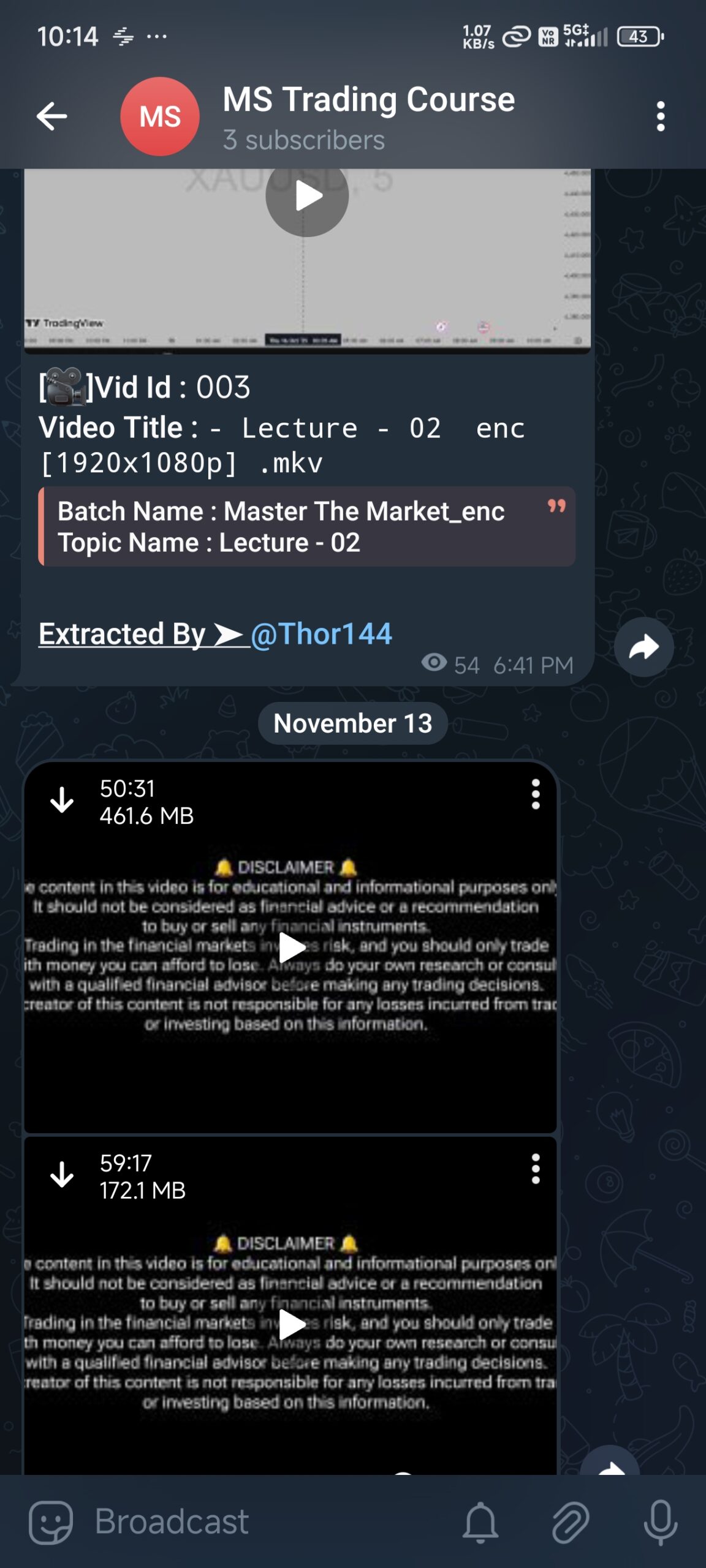Type in the Broadcast message field

[x=257, y=1522]
